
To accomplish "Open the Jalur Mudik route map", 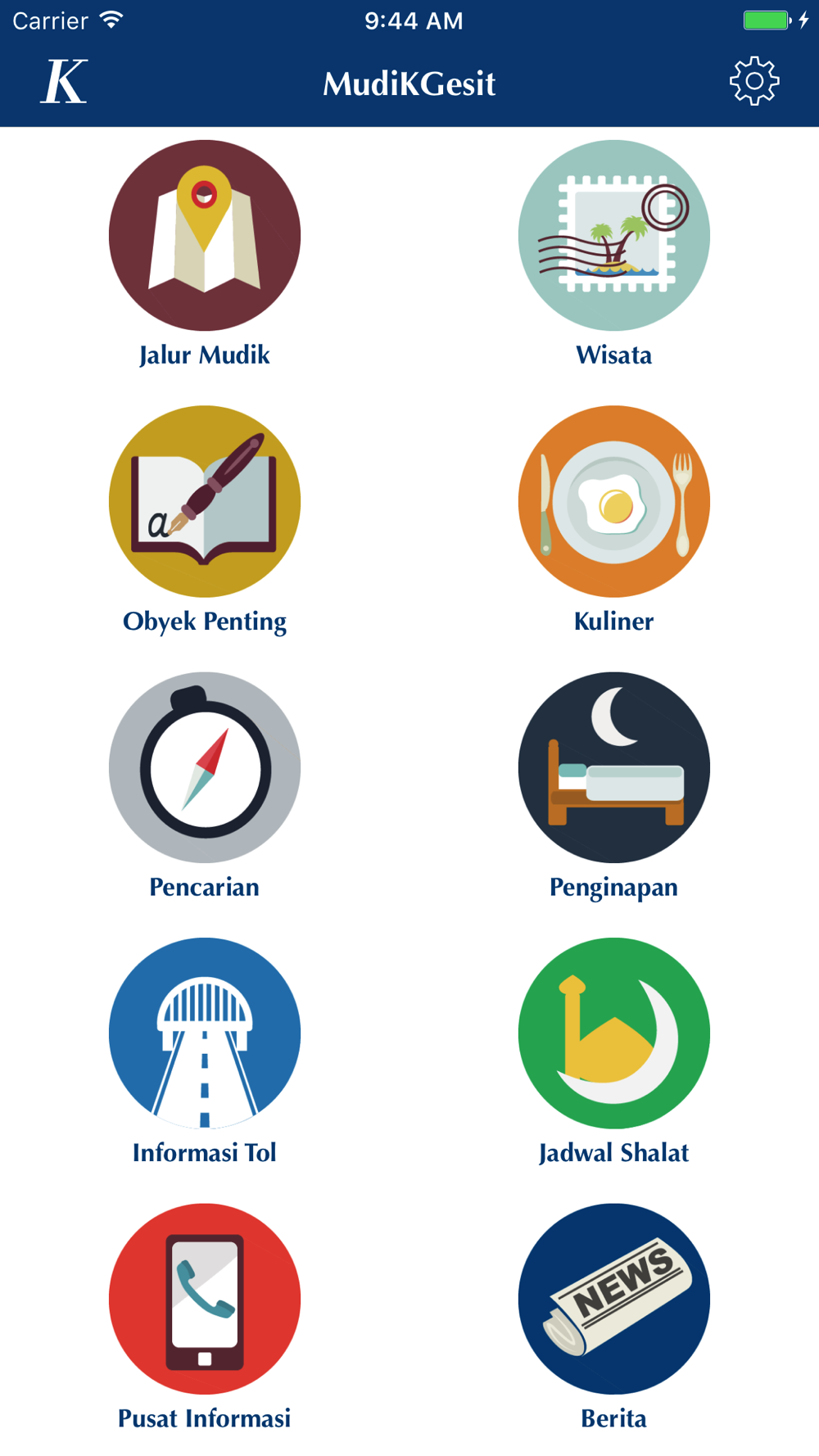I will pos(205,236).
